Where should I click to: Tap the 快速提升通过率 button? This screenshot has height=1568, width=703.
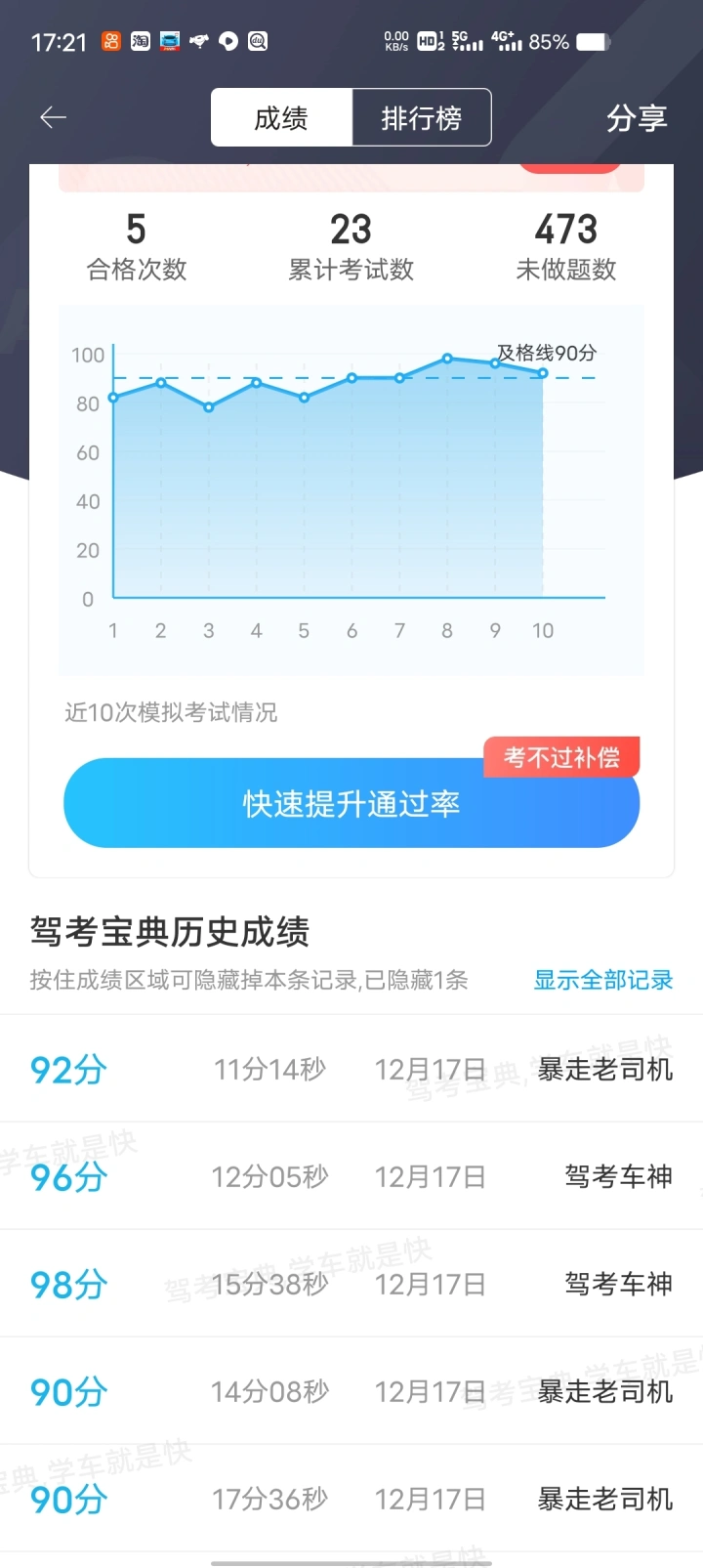pyautogui.click(x=351, y=803)
